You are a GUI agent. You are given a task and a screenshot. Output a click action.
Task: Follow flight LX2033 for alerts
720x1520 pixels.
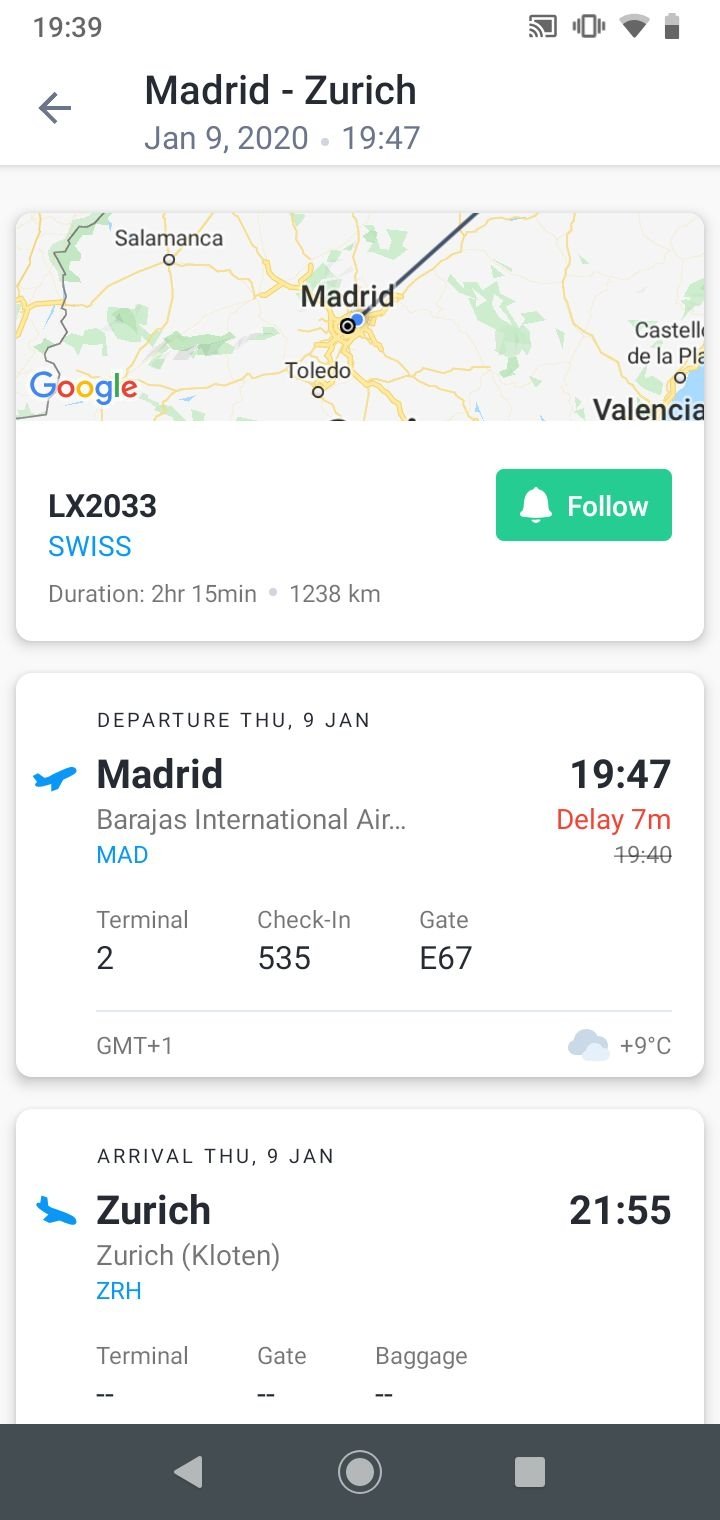(584, 505)
